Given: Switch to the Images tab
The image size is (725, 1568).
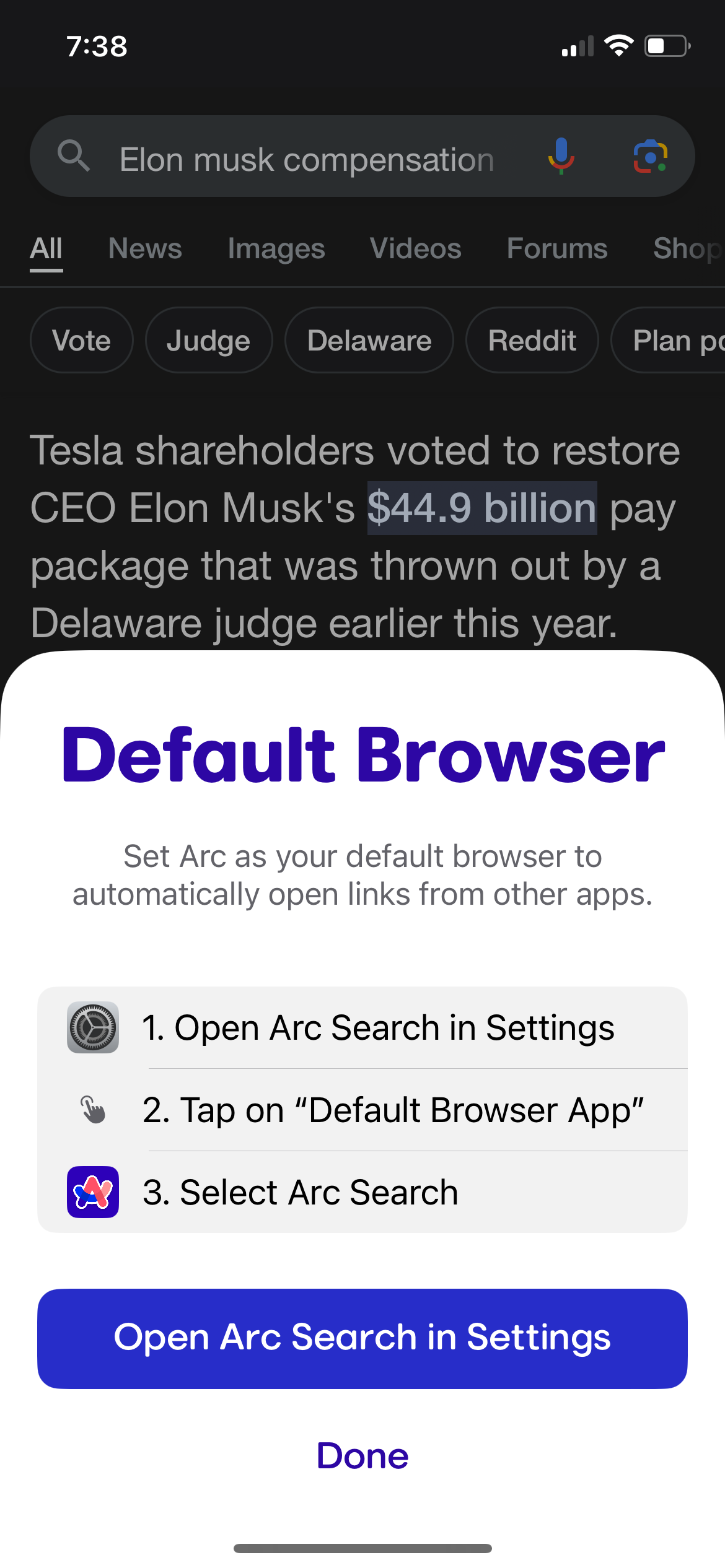Looking at the screenshot, I should click(x=276, y=248).
